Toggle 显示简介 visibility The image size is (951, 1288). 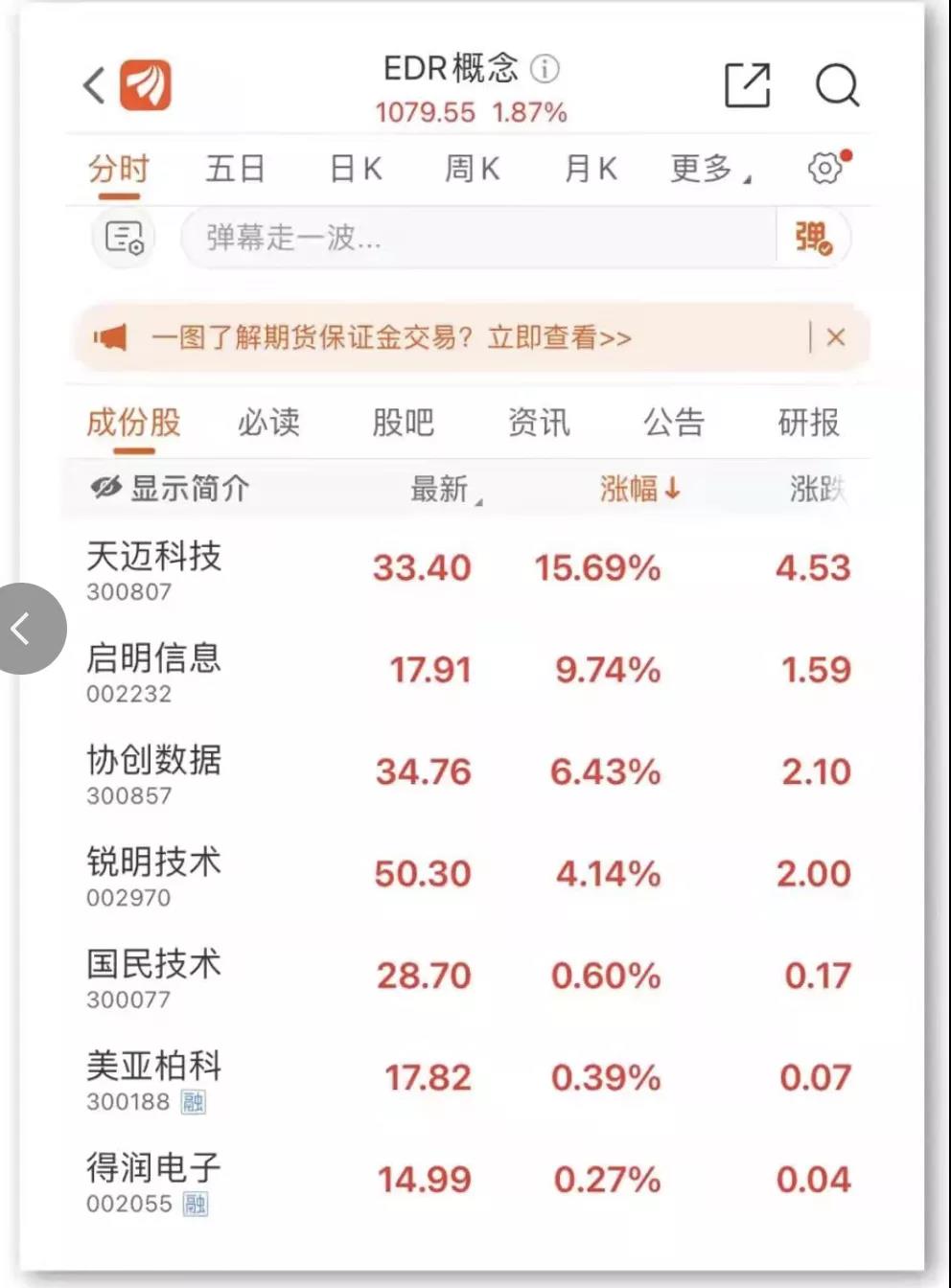tap(170, 489)
